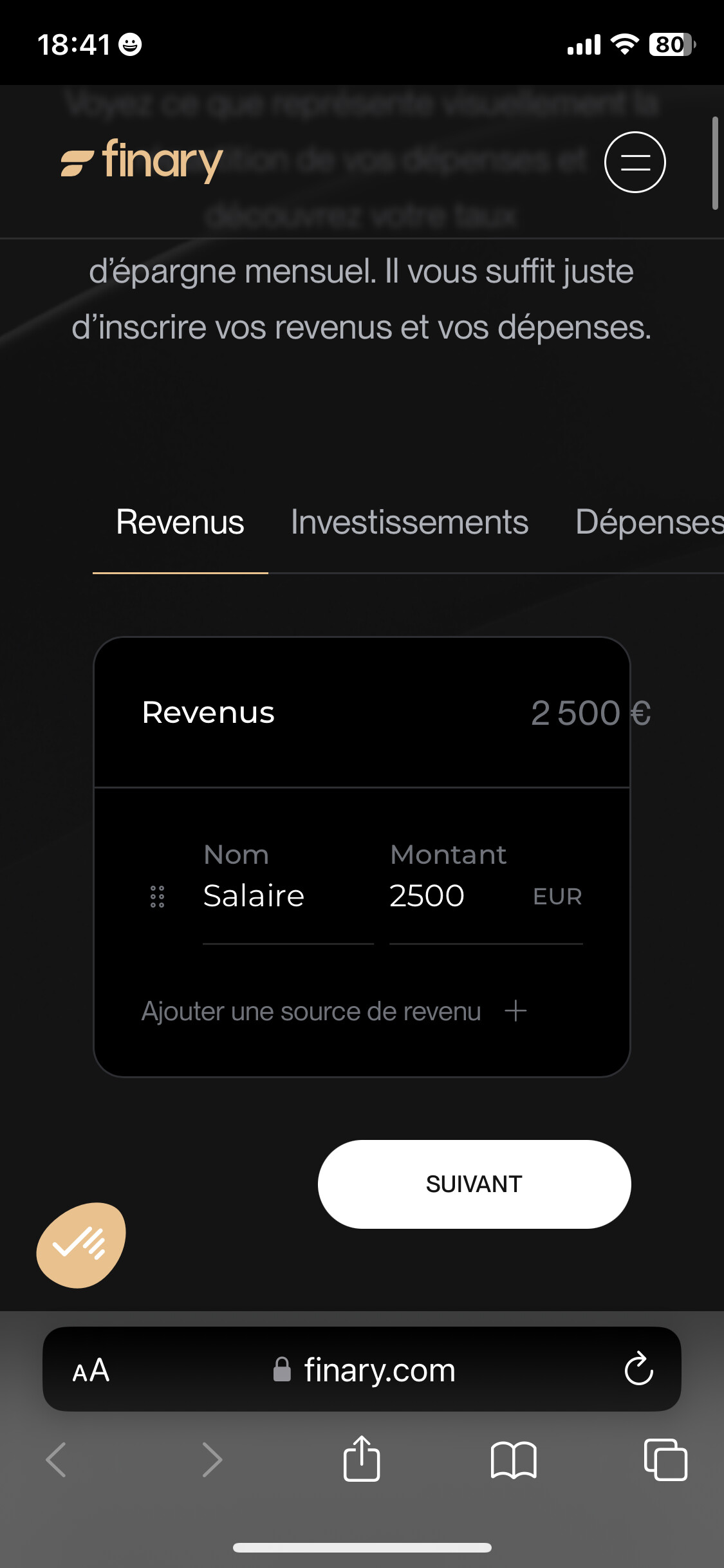724x1568 pixels.
Task: Switch to the Investissements tab
Action: pyautogui.click(x=409, y=522)
